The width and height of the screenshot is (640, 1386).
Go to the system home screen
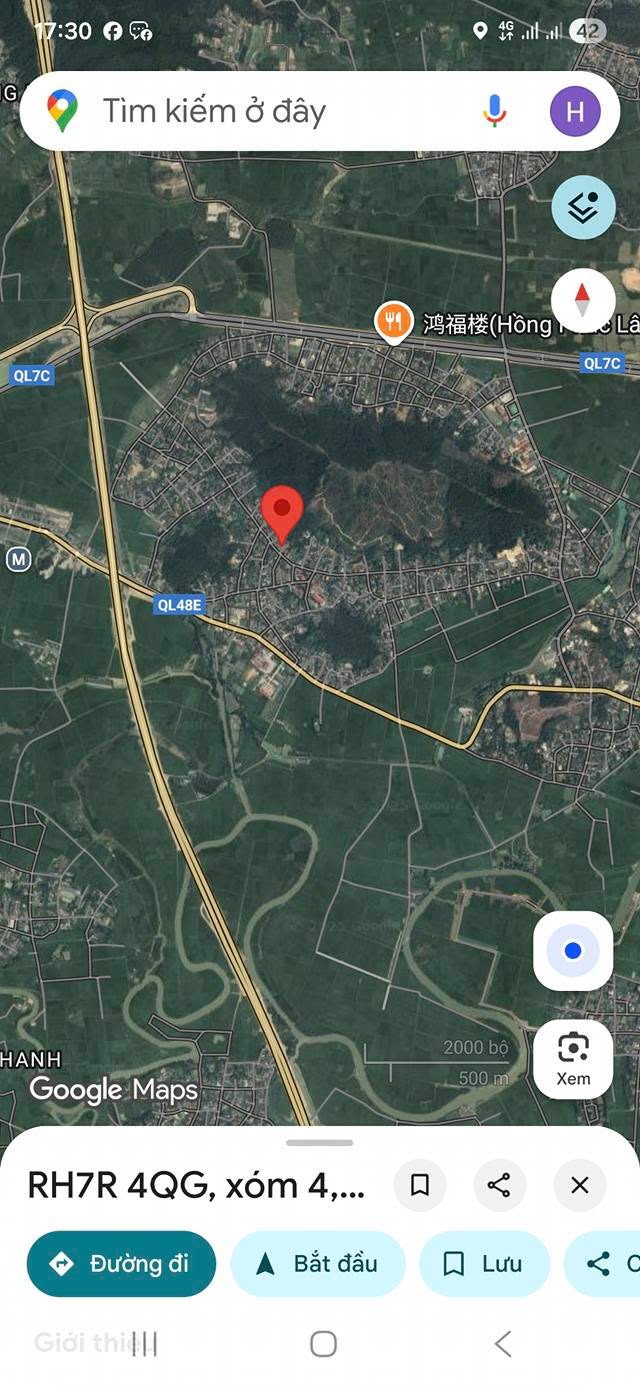pyautogui.click(x=322, y=1343)
